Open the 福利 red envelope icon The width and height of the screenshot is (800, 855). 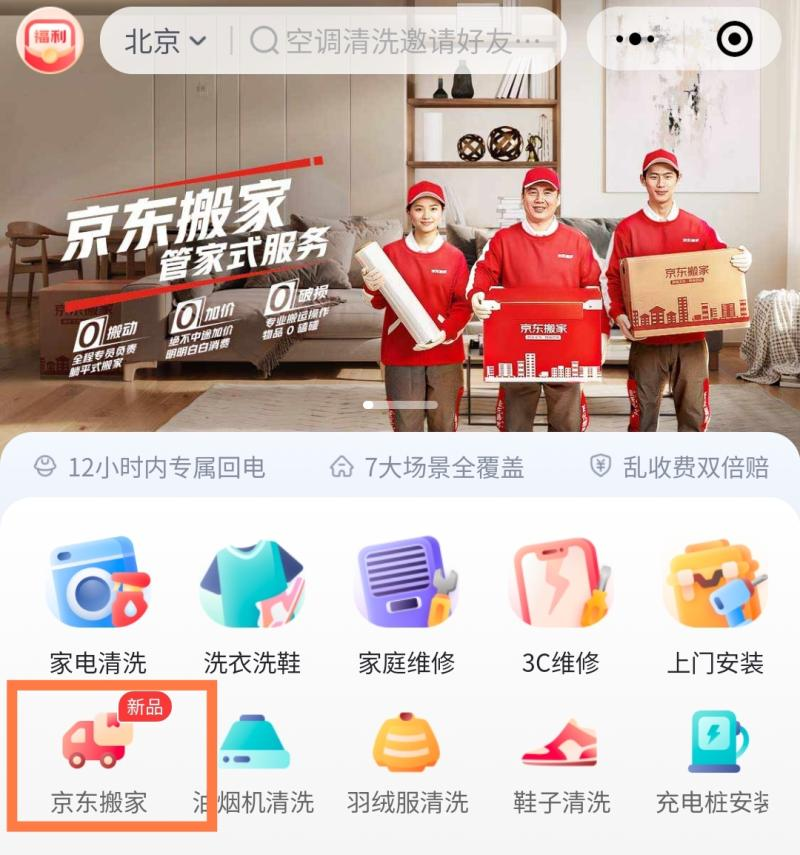click(x=50, y=40)
